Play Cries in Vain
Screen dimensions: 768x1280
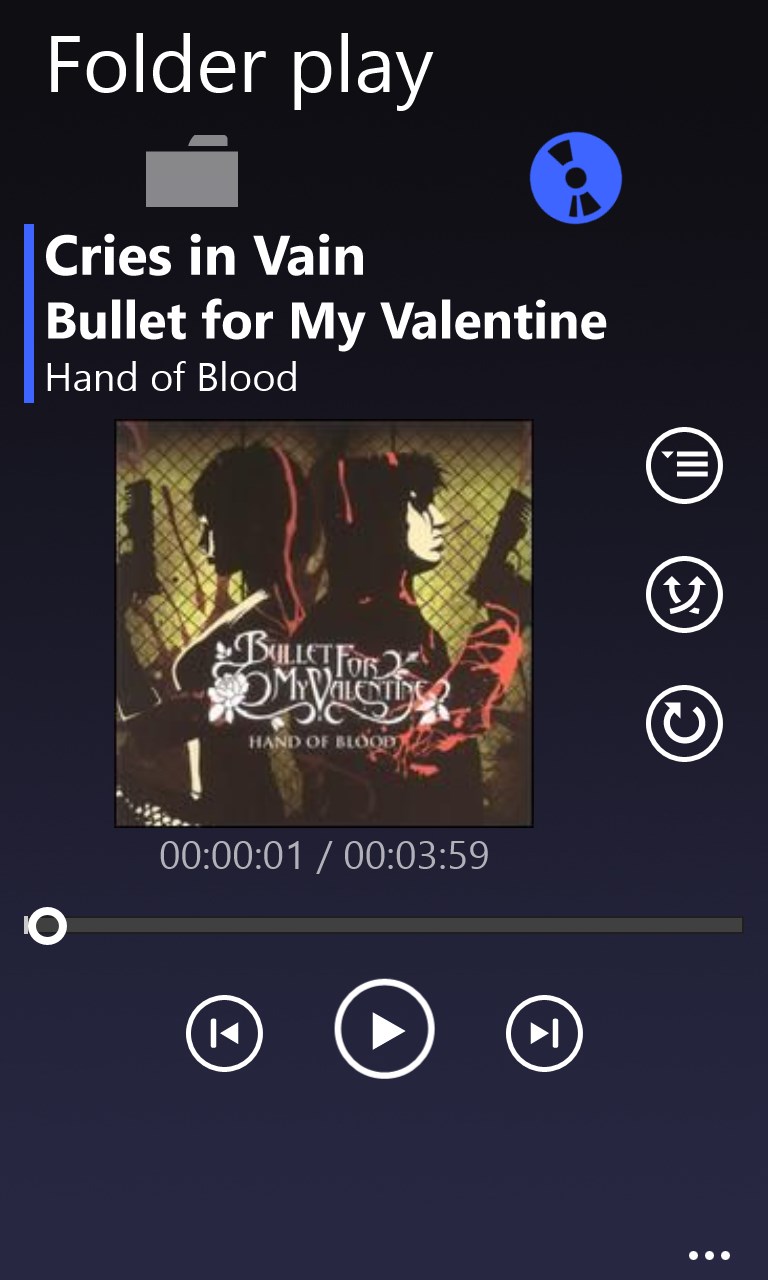click(384, 1031)
